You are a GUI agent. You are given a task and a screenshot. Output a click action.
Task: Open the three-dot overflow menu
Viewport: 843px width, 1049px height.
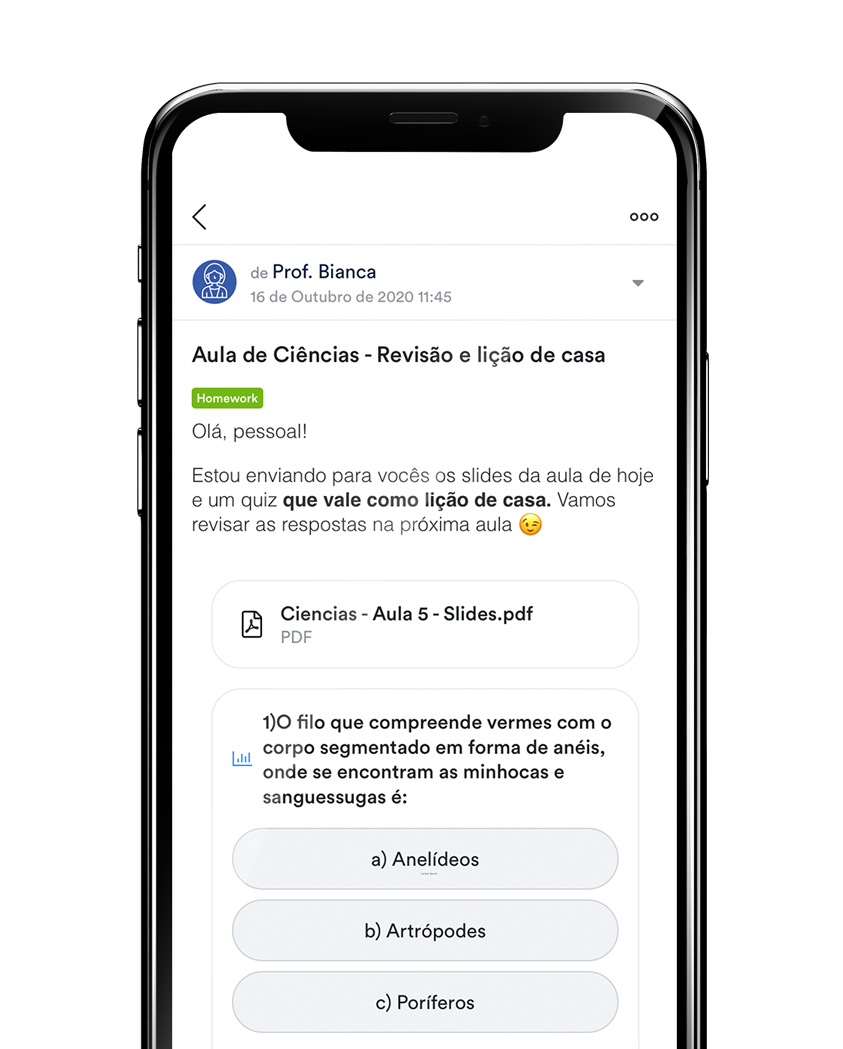coord(643,217)
